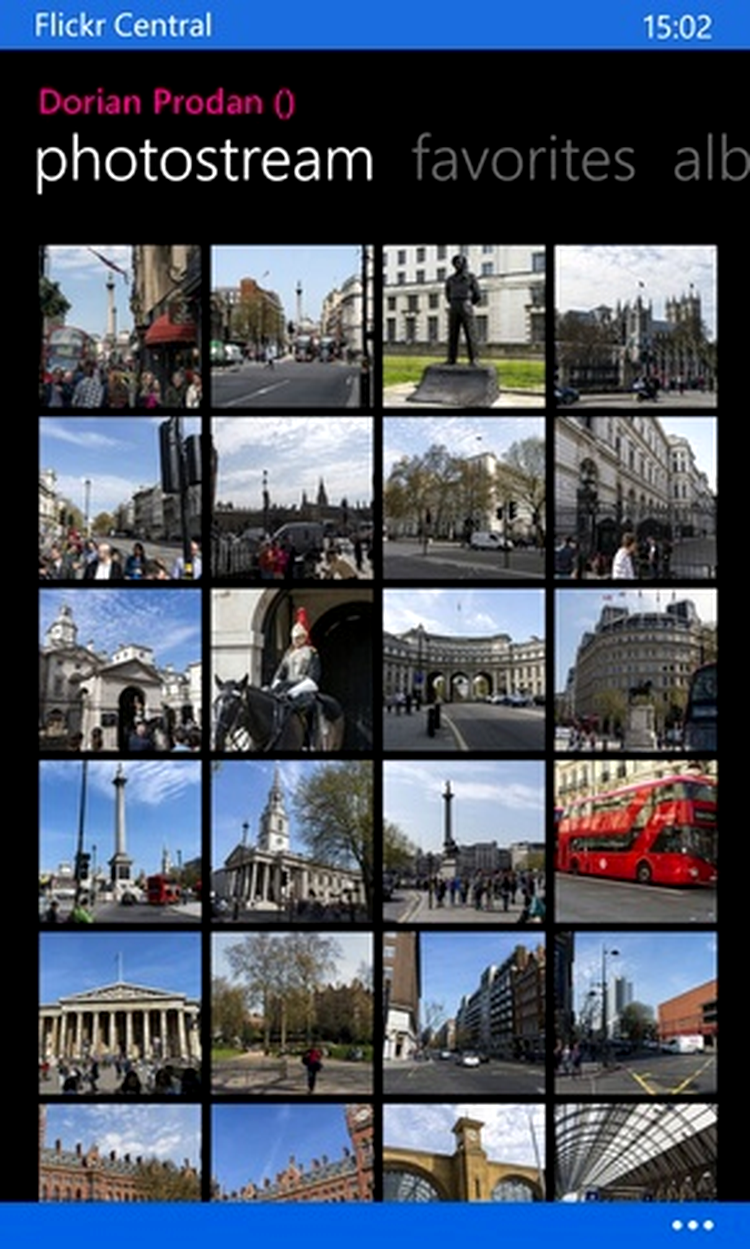Open the white church steeple photo
Screen dimensions: 750x1249
coord(292,841)
